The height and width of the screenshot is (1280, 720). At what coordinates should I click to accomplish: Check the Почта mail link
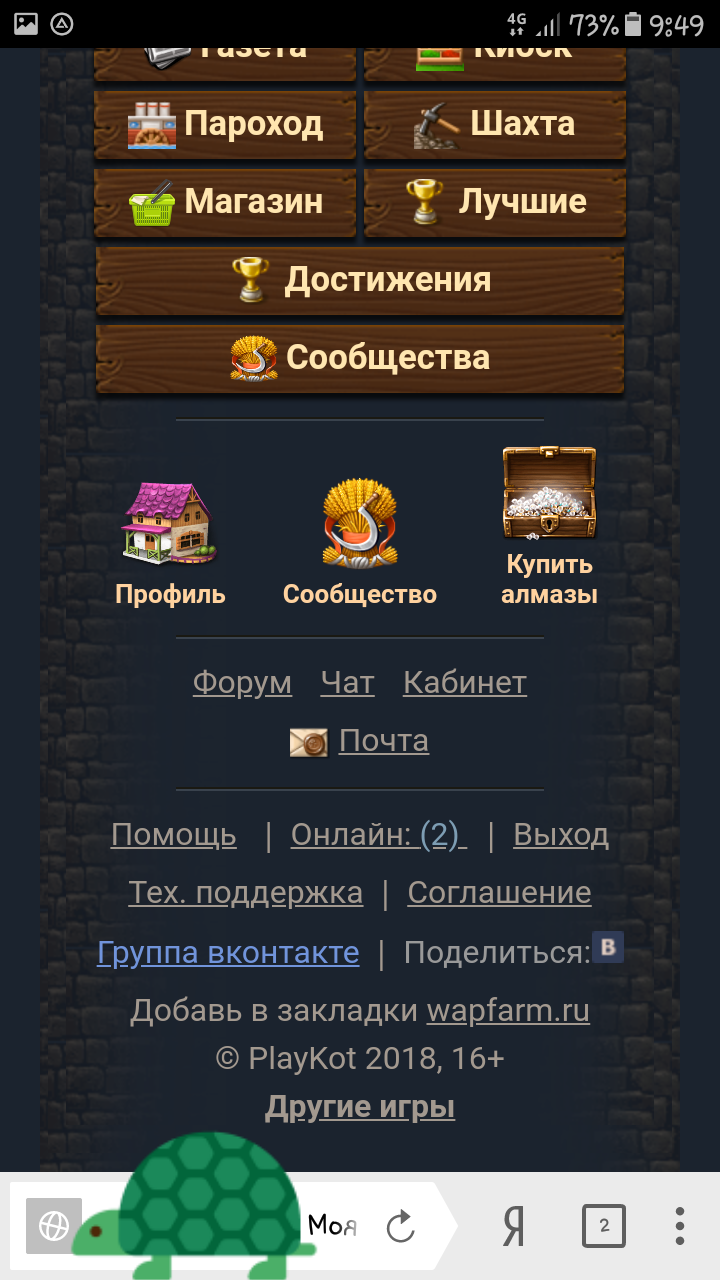pos(383,741)
